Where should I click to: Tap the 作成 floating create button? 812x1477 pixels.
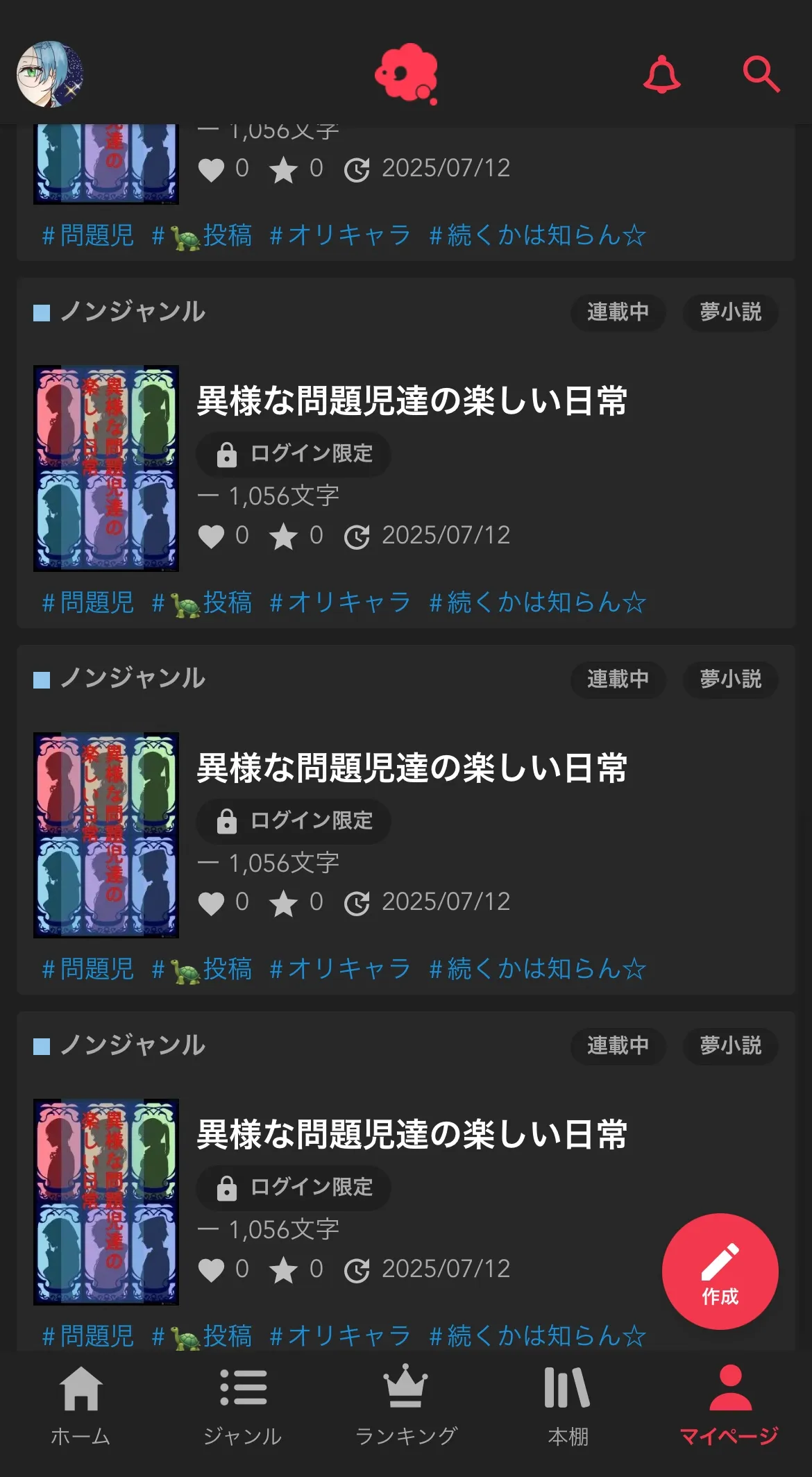point(720,1272)
